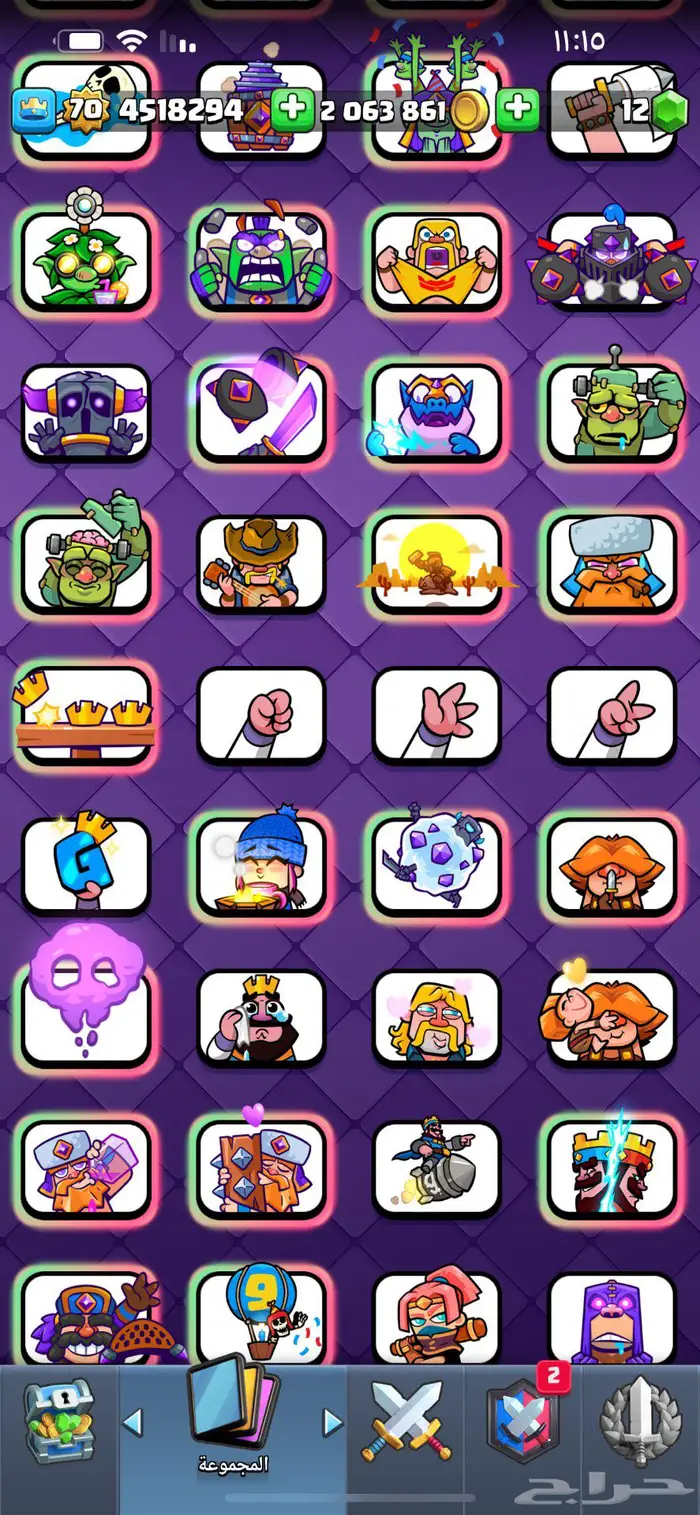Screen dimensions: 700x1515
Task: Select the blue letter G emote
Action: click(x=86, y=865)
